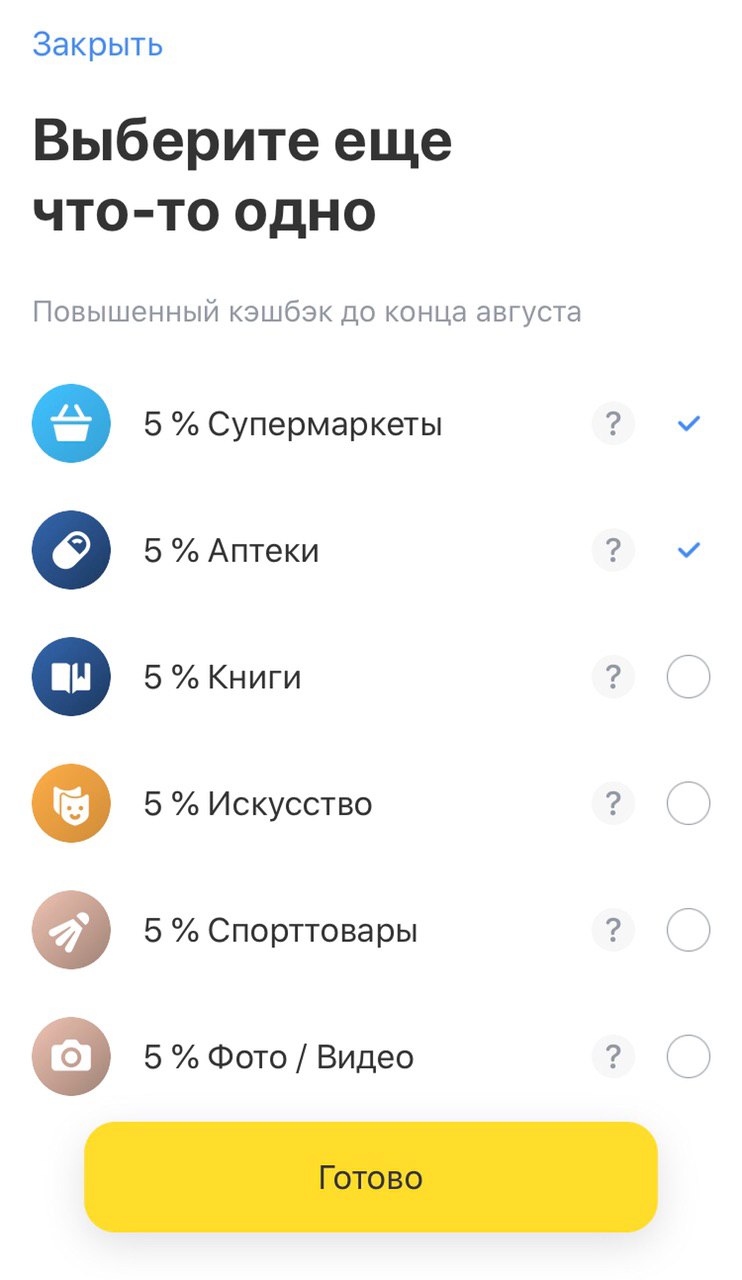Choose the Искусство category circle
This screenshot has height=1280, width=742.
(x=688, y=803)
